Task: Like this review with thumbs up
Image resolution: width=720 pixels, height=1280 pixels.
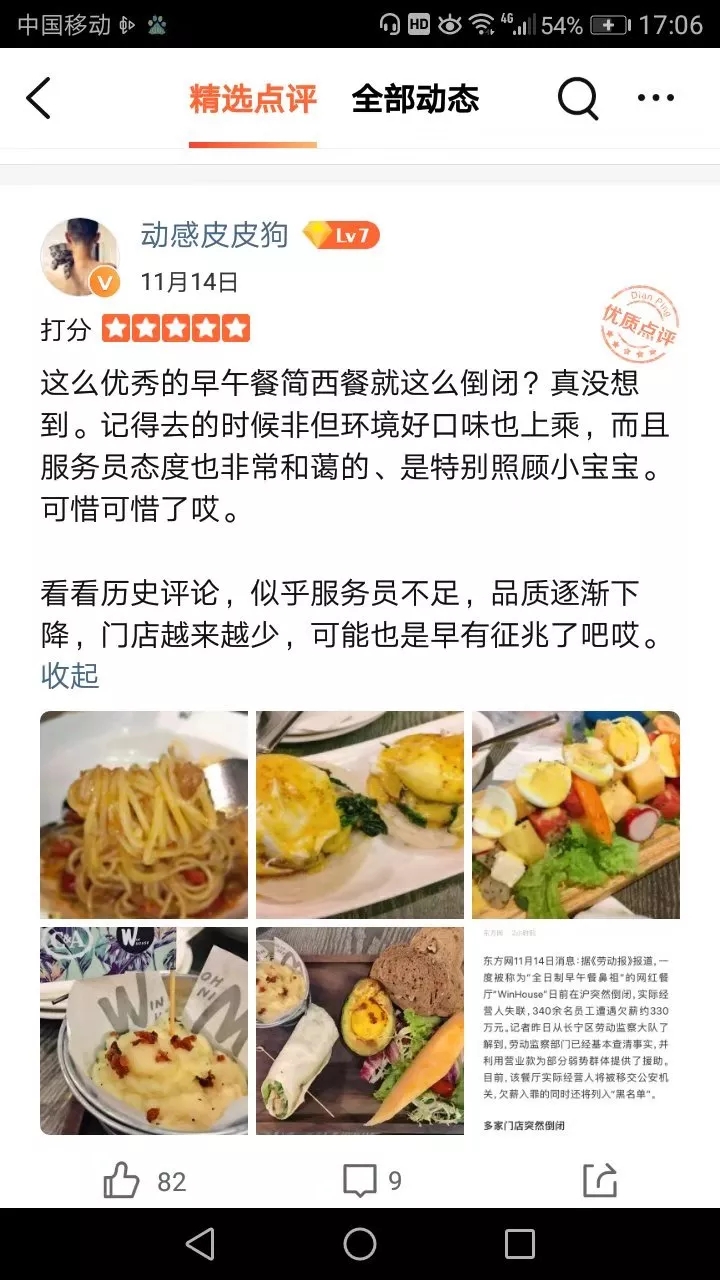Action: pos(122,1181)
